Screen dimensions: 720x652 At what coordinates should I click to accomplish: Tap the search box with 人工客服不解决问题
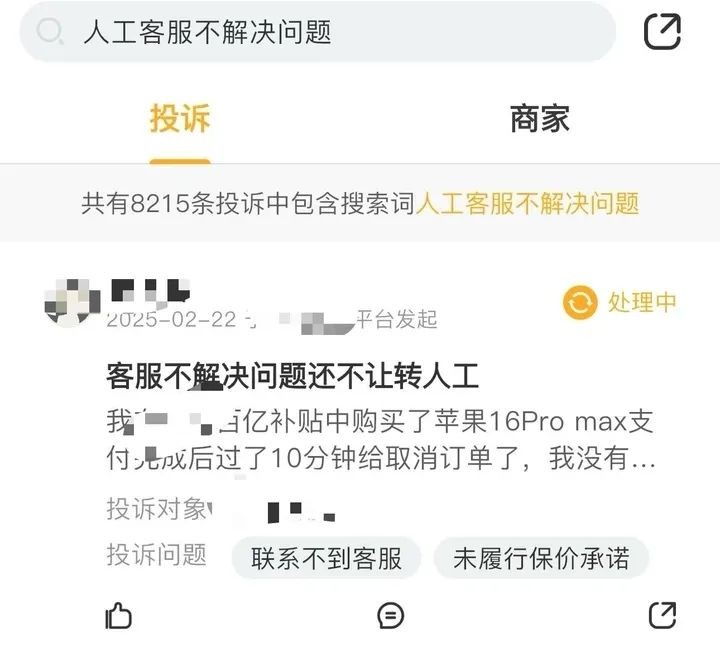318,32
